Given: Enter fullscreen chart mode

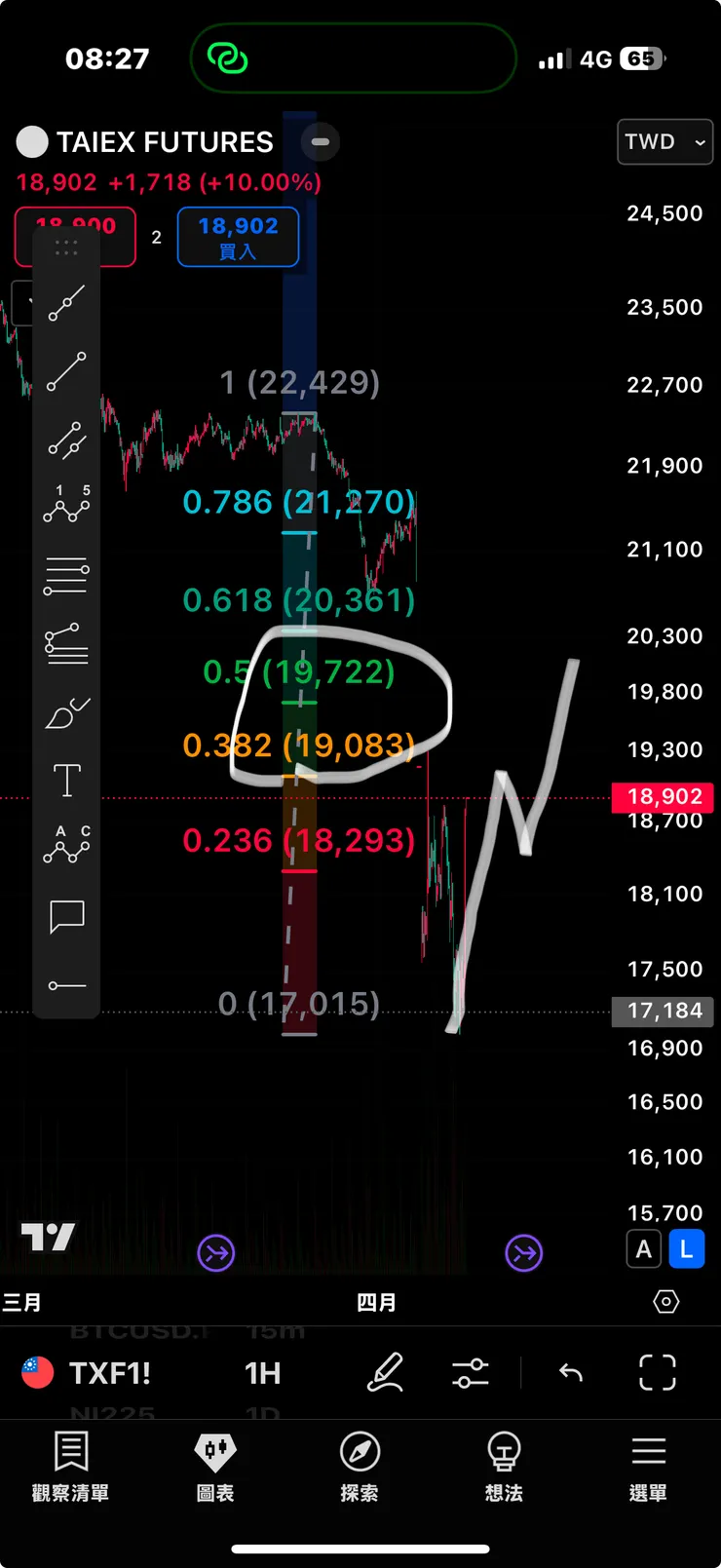Looking at the screenshot, I should click(657, 1373).
